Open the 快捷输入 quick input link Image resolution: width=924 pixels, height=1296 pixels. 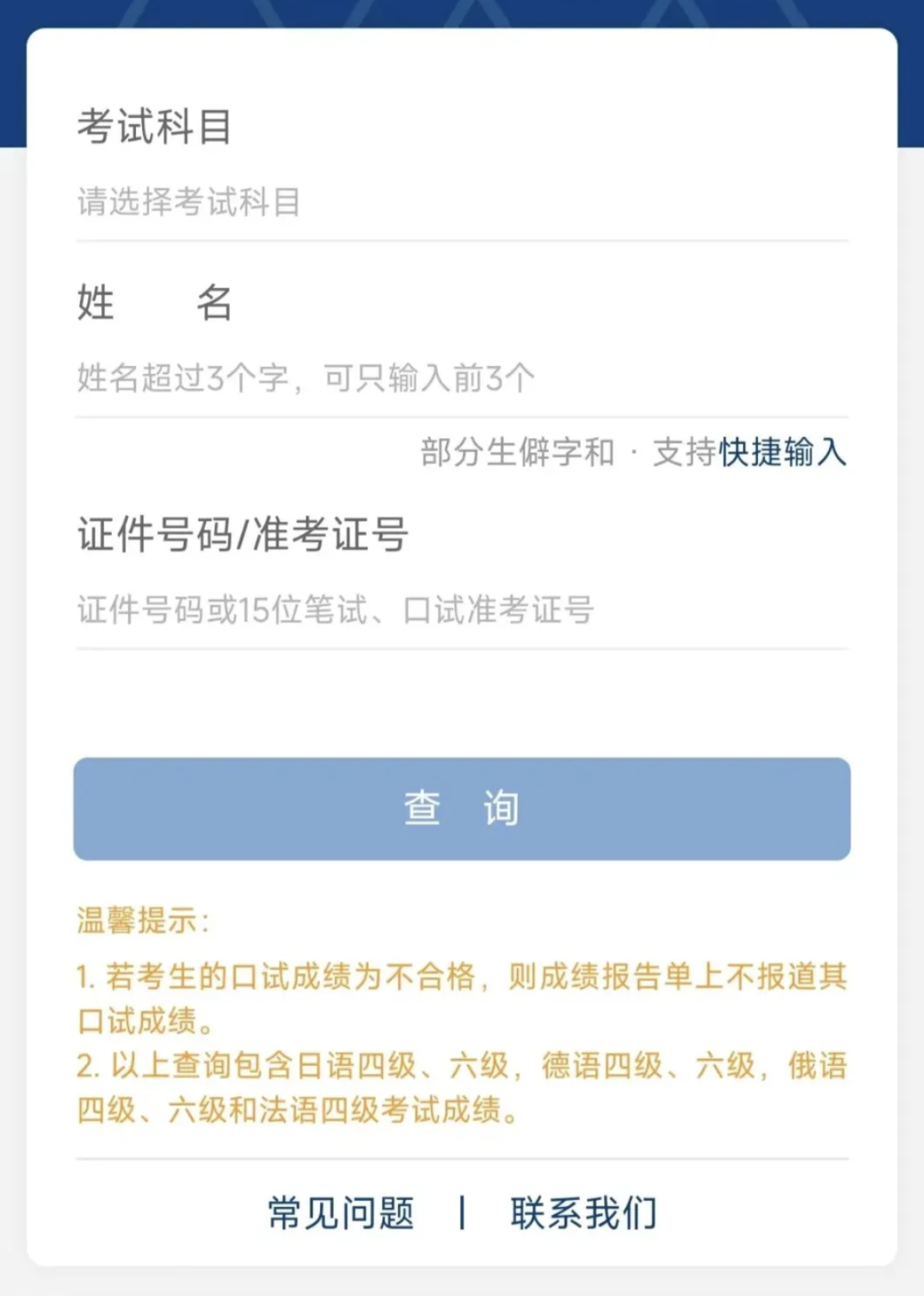(x=781, y=452)
